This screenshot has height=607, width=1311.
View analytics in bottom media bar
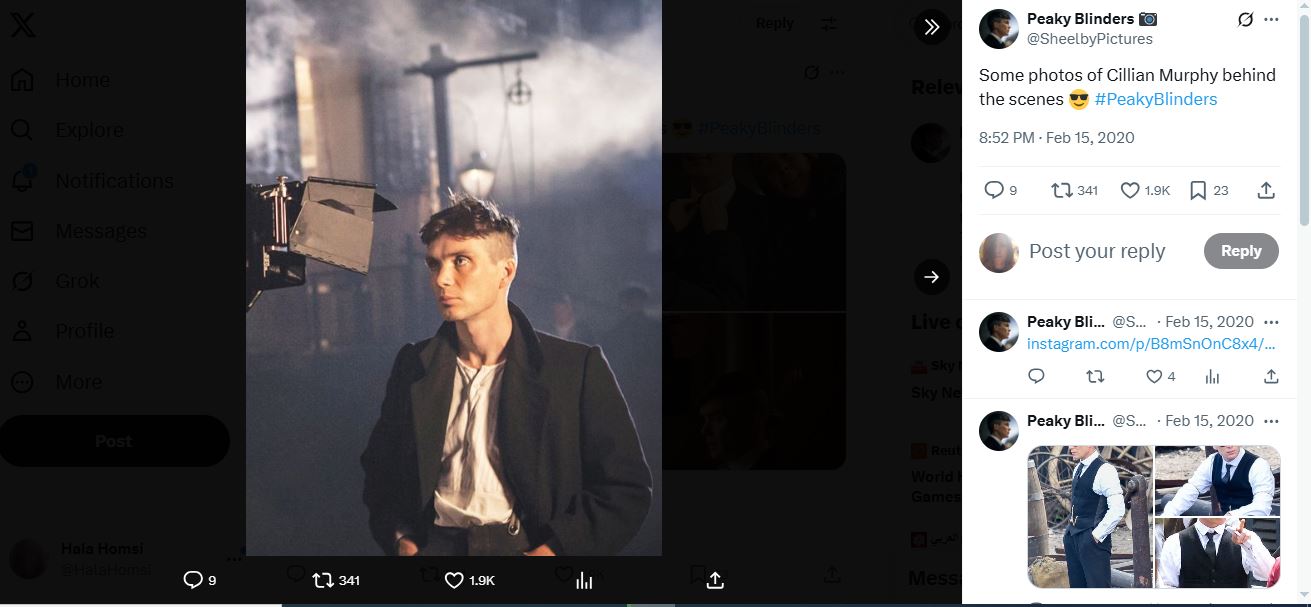coord(584,580)
